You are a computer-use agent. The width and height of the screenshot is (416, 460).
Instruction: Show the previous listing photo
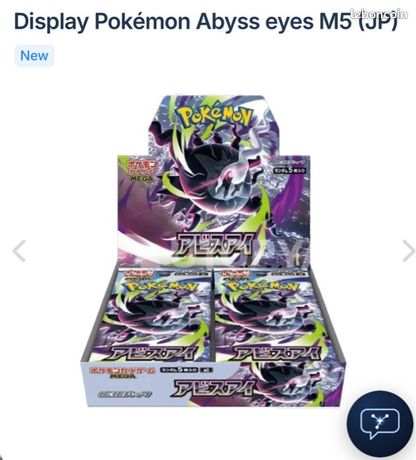[19, 251]
